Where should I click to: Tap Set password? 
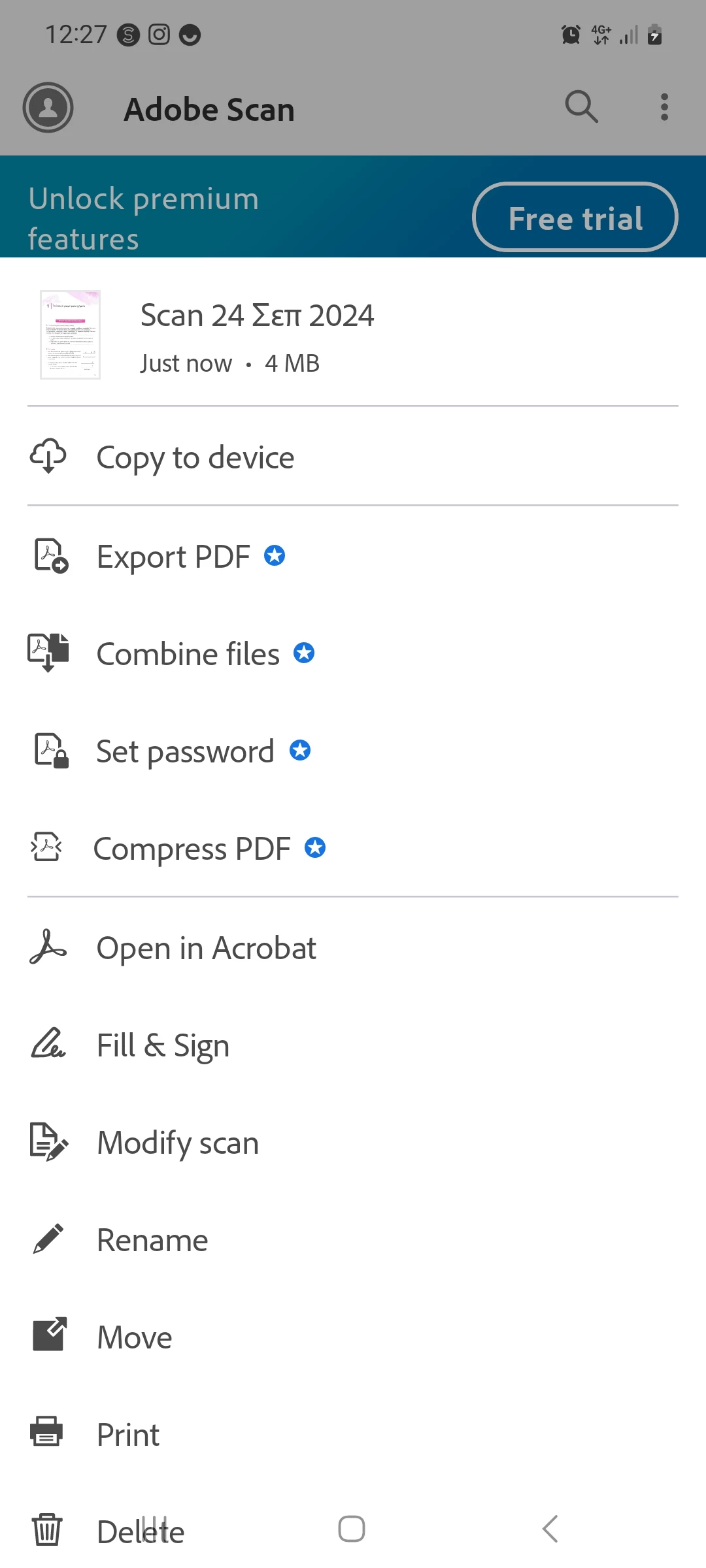pos(185,751)
